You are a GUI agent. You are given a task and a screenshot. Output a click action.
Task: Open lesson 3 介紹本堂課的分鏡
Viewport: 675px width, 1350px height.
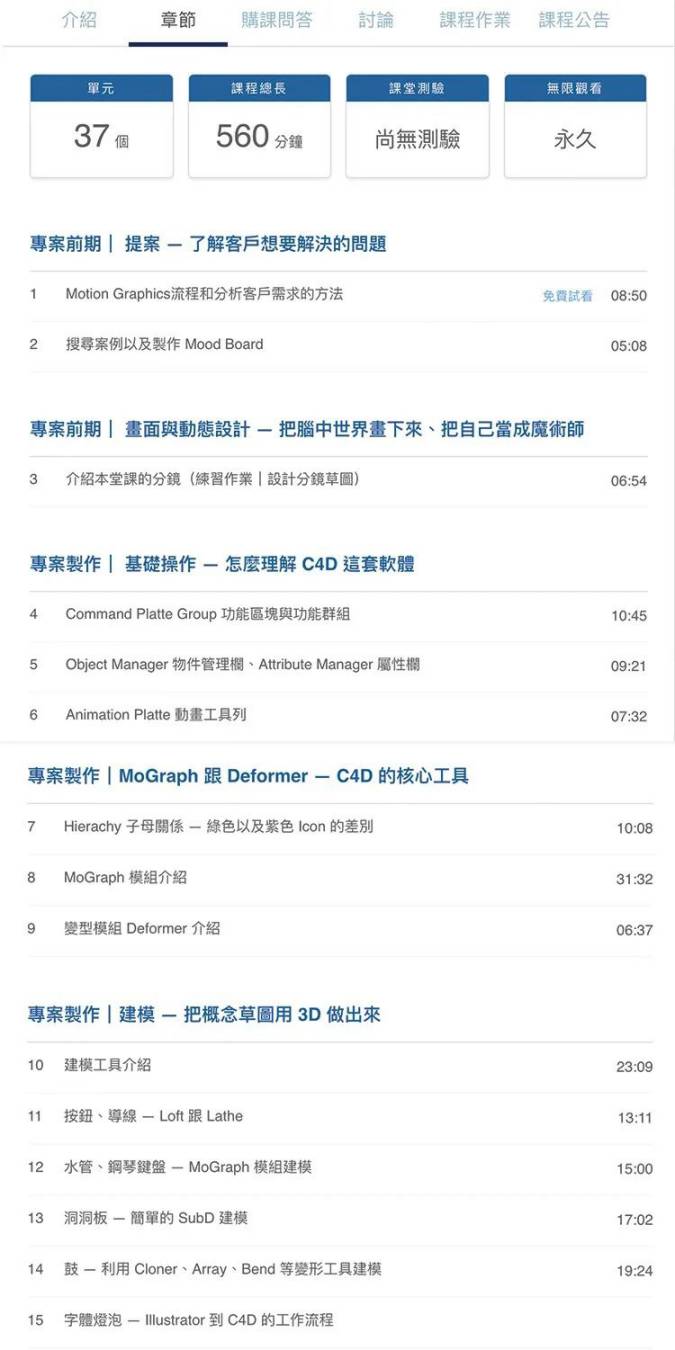click(212, 479)
